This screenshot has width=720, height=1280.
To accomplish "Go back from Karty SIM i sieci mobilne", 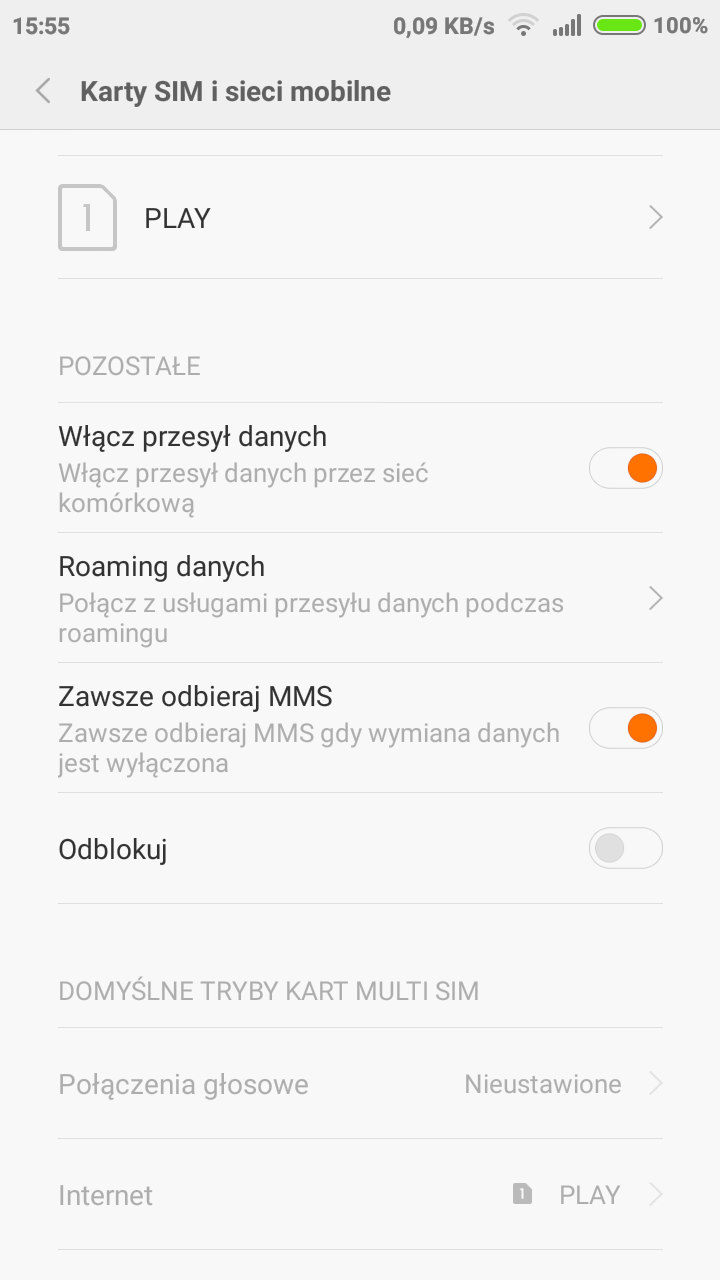I will (43, 92).
